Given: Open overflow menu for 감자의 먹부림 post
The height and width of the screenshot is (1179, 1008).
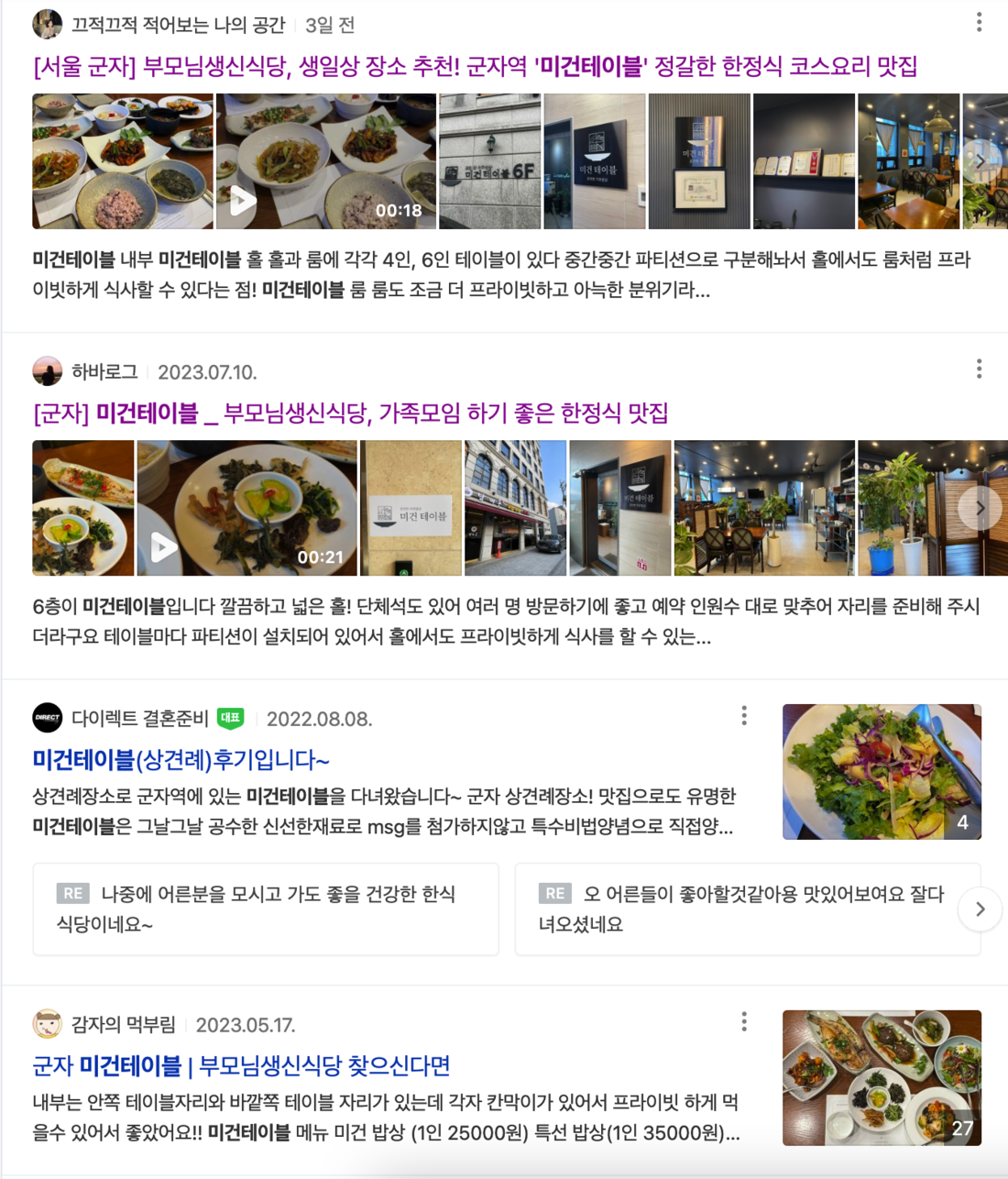Looking at the screenshot, I should coord(743,1021).
